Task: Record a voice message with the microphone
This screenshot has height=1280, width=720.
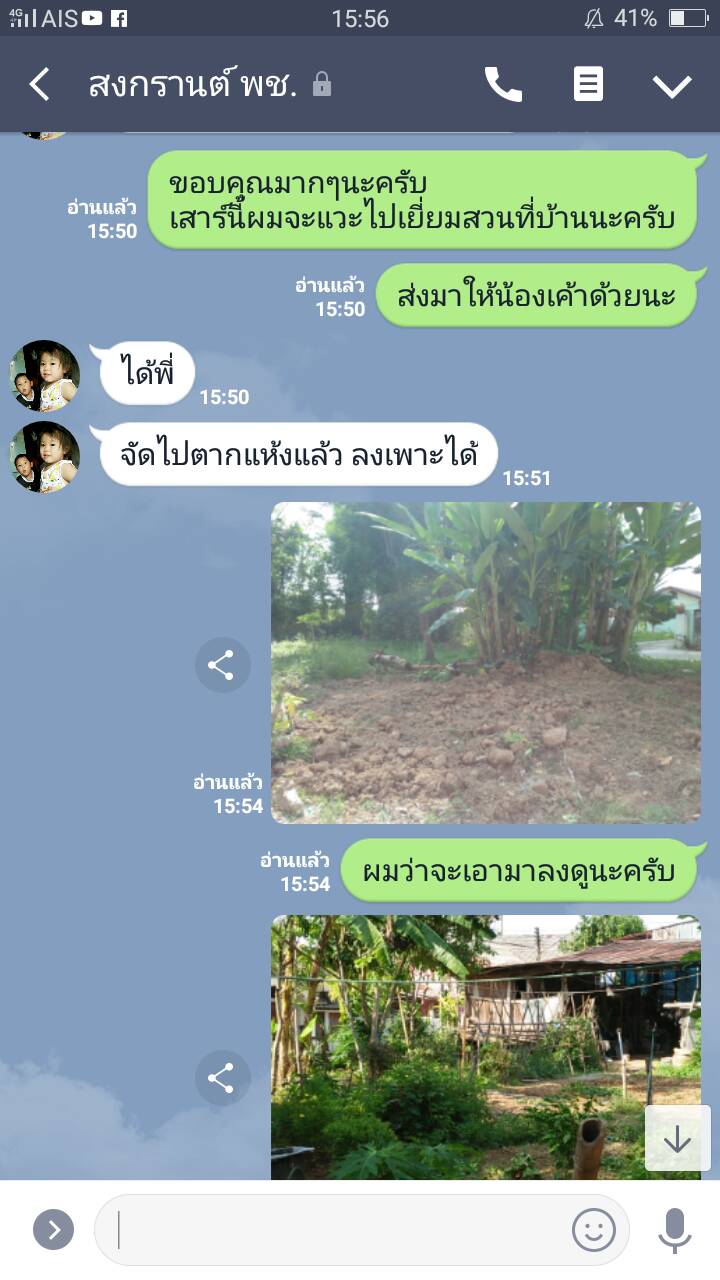Action: coord(674,1229)
